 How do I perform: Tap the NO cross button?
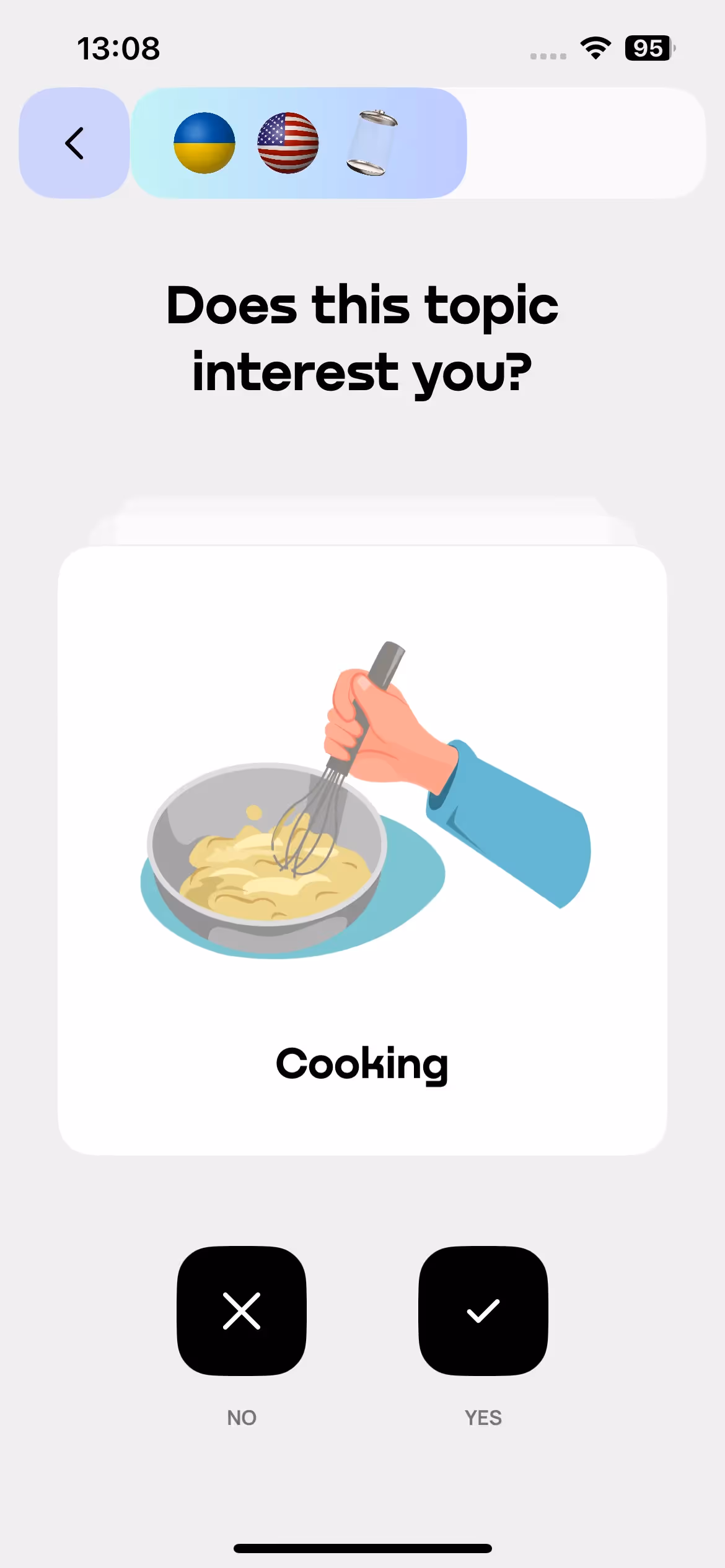(x=242, y=1310)
